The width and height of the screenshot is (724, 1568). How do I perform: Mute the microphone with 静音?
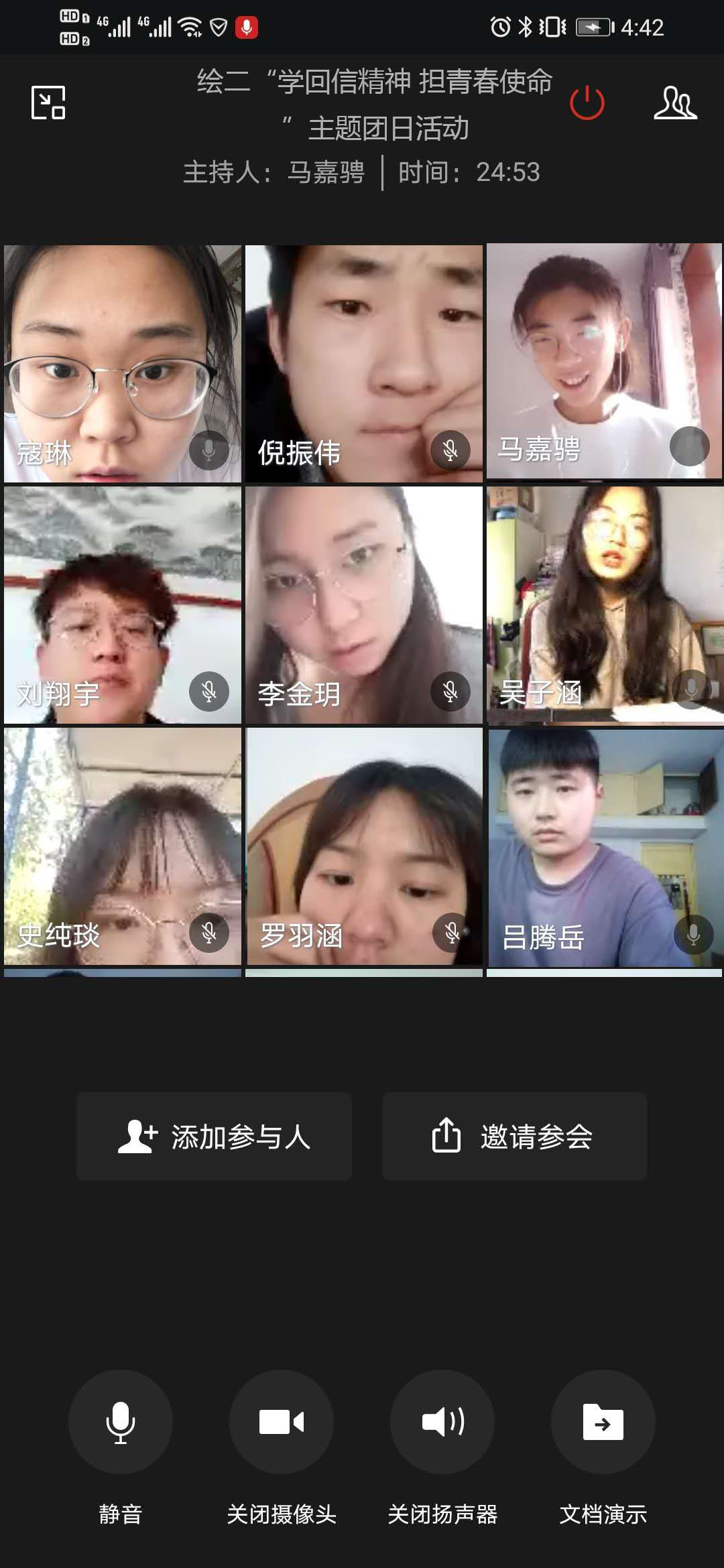click(121, 1422)
